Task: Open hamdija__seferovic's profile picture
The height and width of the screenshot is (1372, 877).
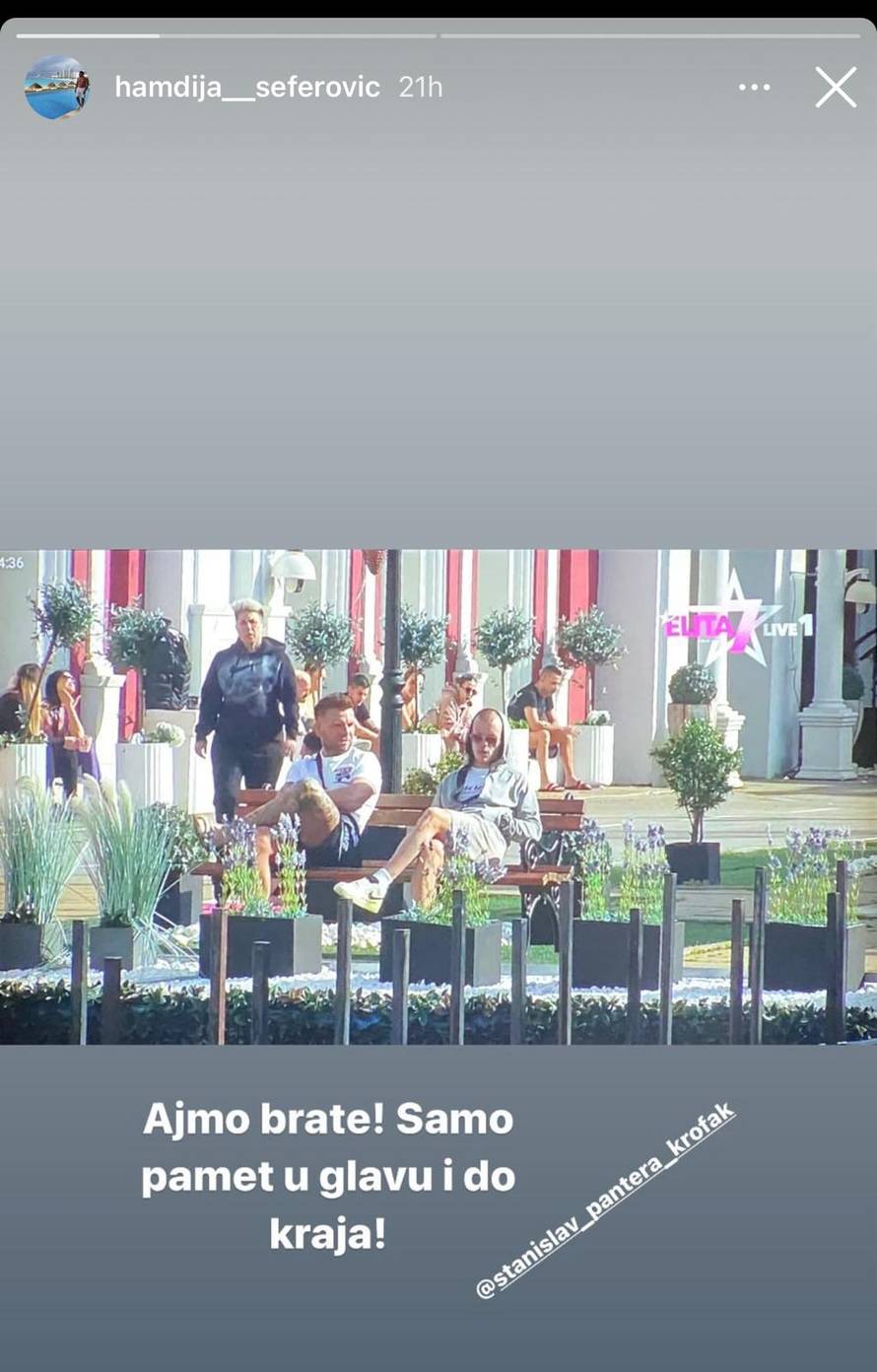Action: 56,88
